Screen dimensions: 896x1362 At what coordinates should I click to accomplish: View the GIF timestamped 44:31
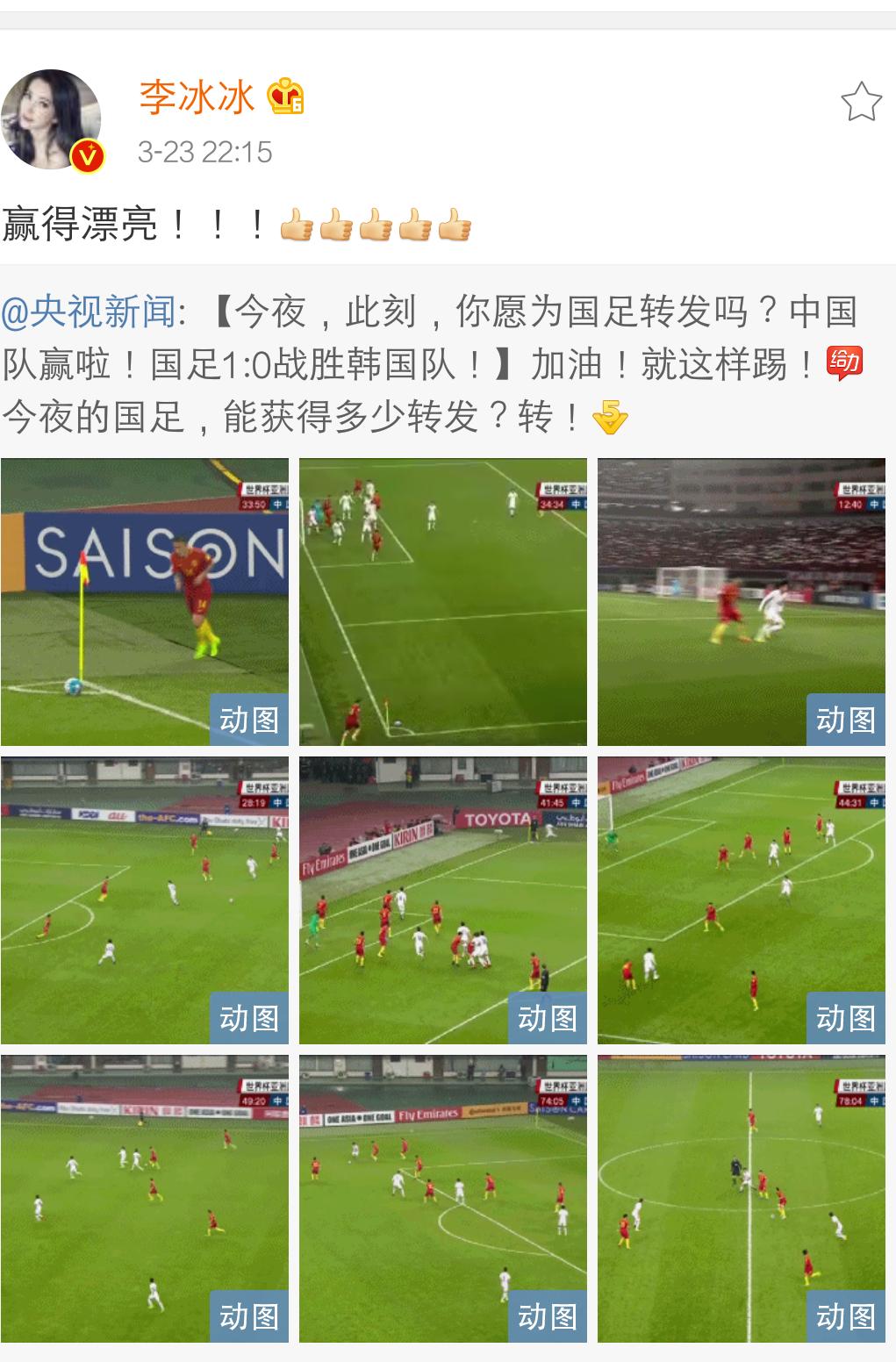pyautogui.click(x=742, y=900)
